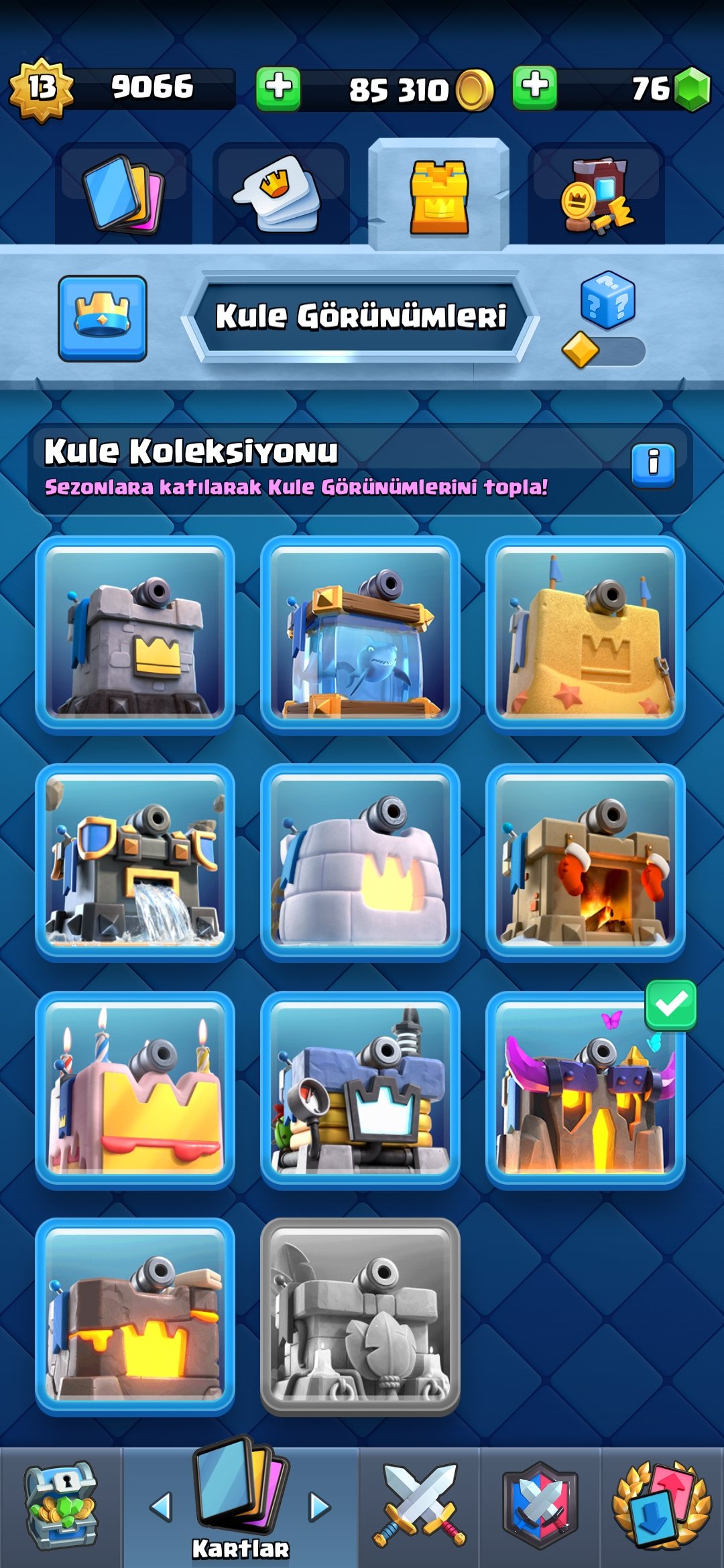Open the Kule Koleksiyonu info button
The image size is (724, 1568).
tap(653, 463)
